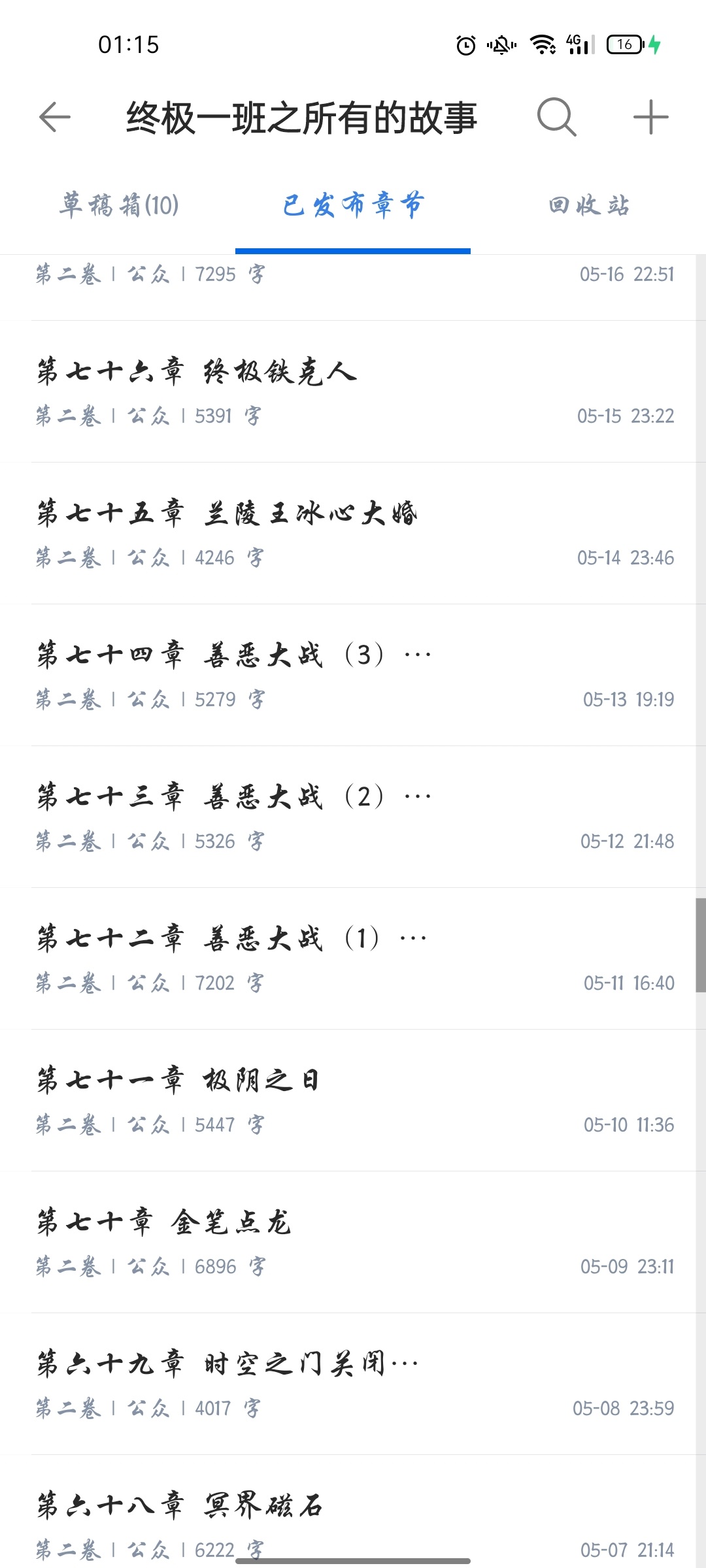Open chapter 第七十六章 终极铁克人
The height and width of the screenshot is (1568, 706).
tap(353, 392)
